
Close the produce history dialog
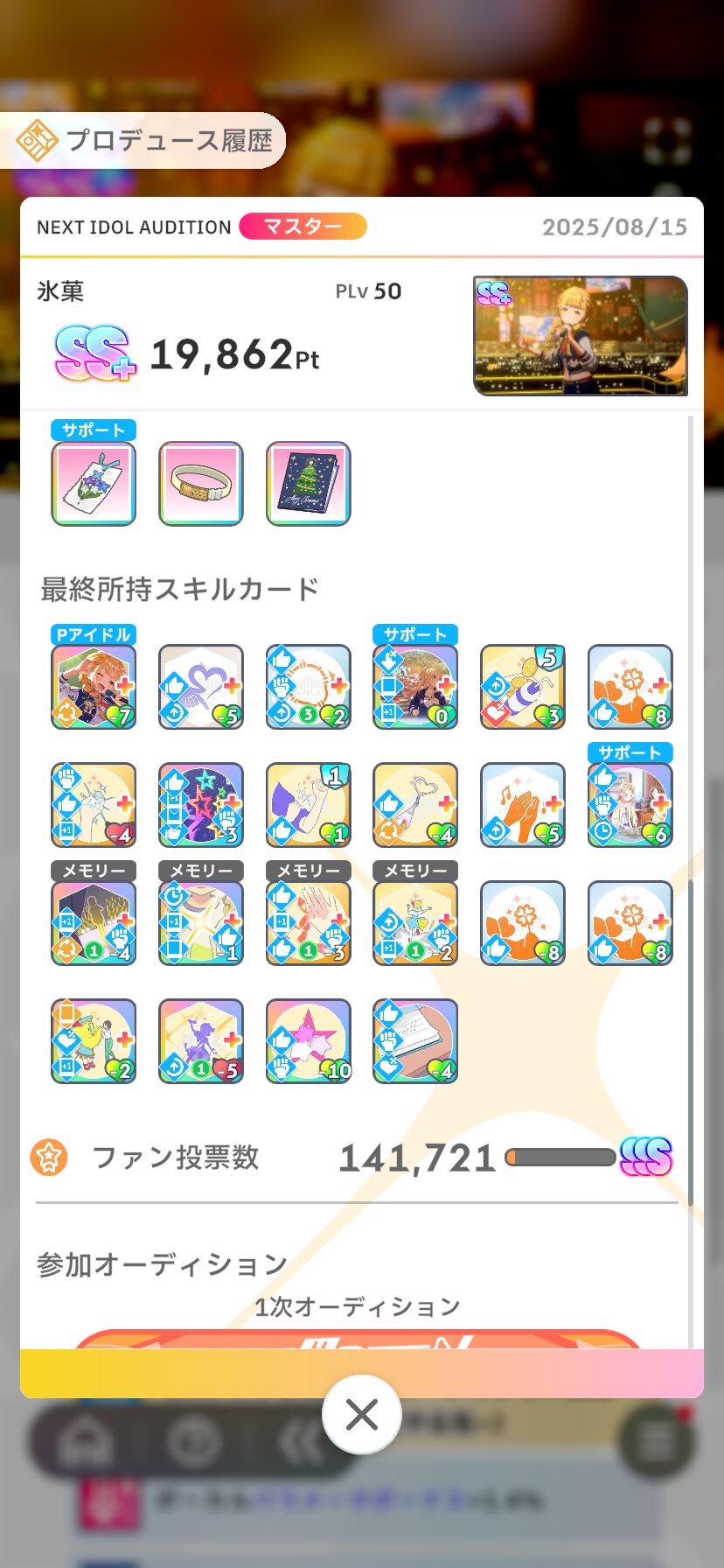click(361, 1414)
